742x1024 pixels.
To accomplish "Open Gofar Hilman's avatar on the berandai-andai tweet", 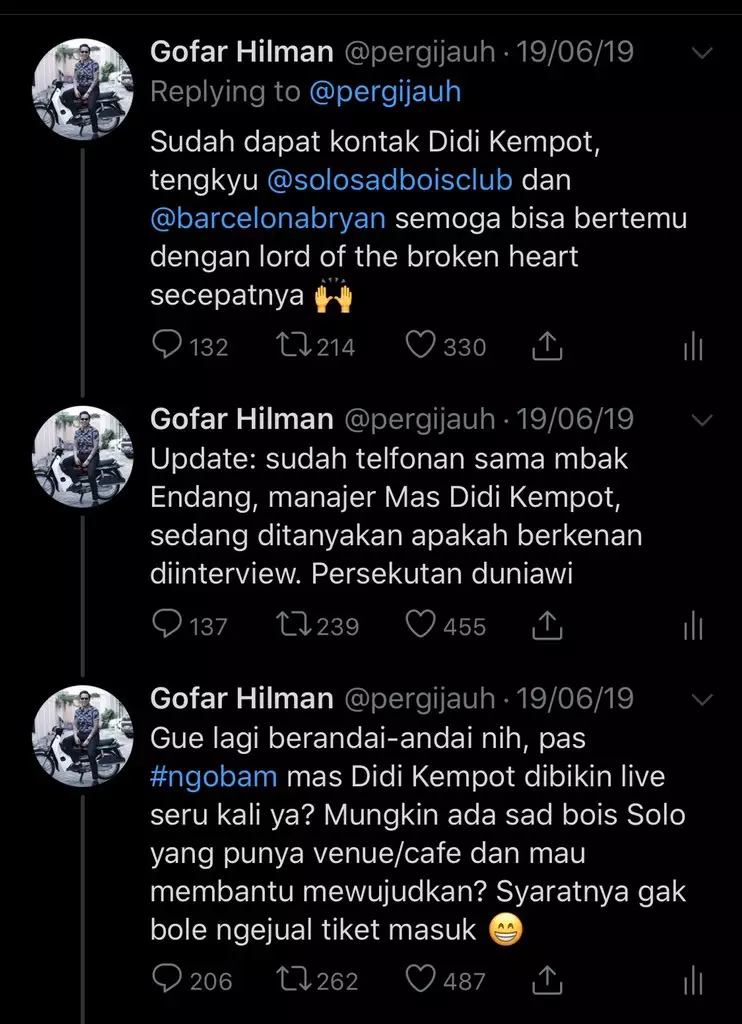I will click(x=83, y=734).
